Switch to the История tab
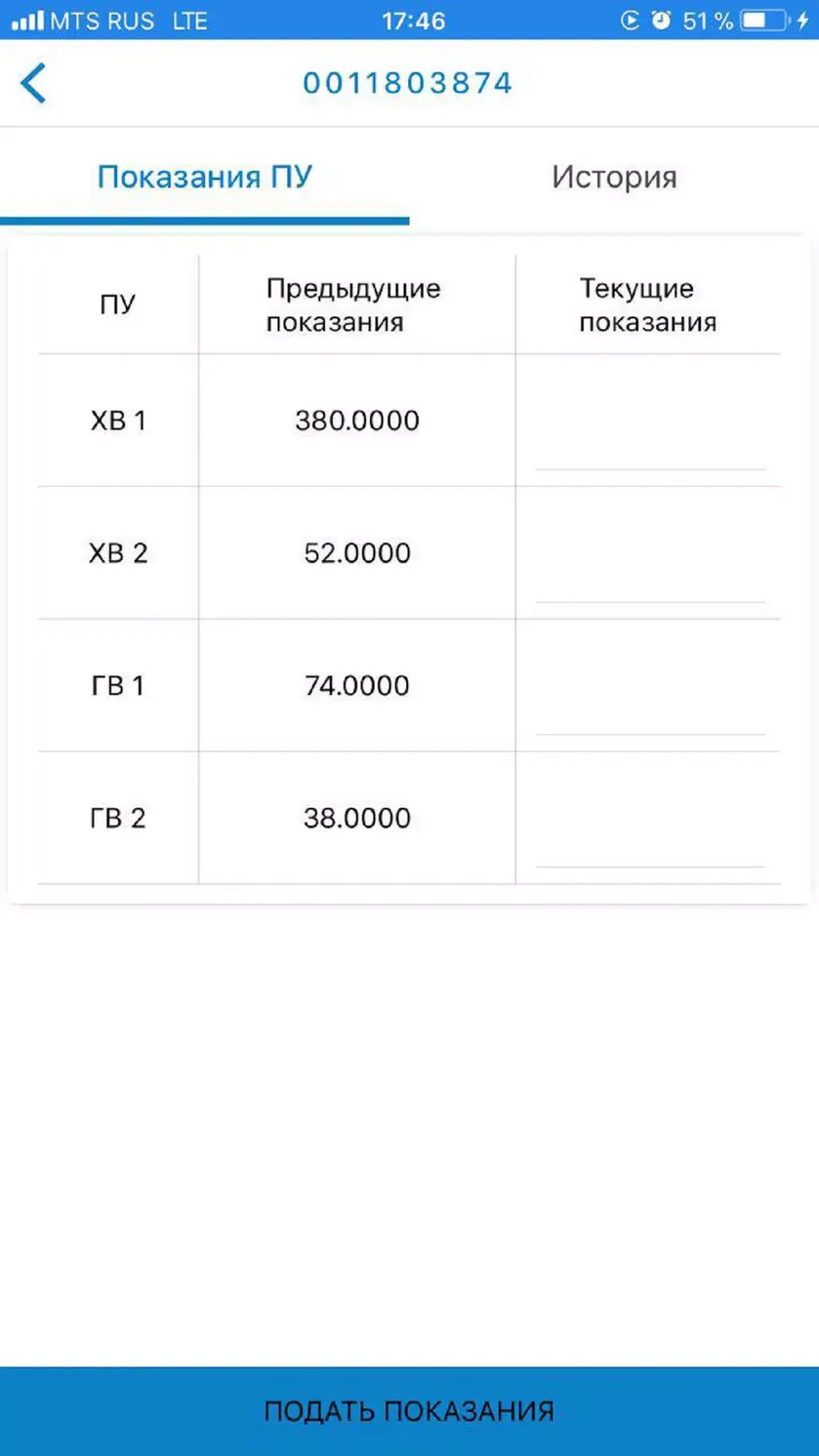 pyautogui.click(x=614, y=178)
